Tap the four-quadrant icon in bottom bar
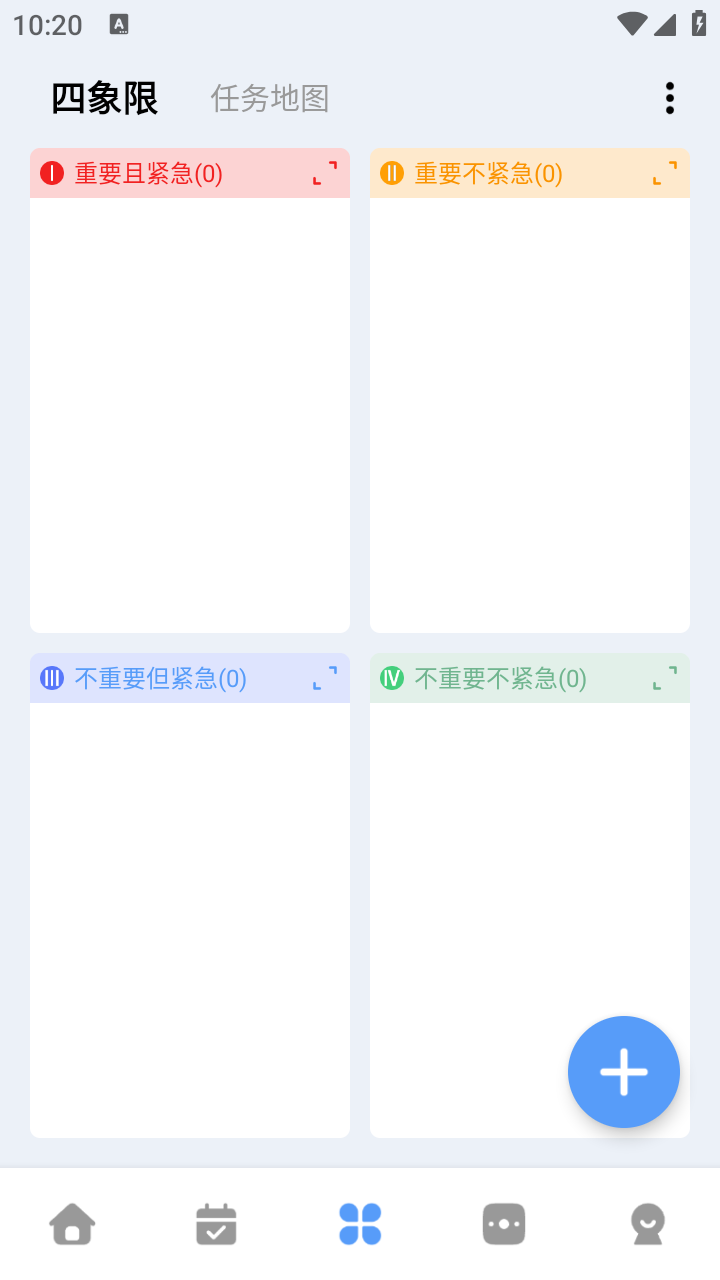Screen dimensions: 720x1280 click(360, 1222)
